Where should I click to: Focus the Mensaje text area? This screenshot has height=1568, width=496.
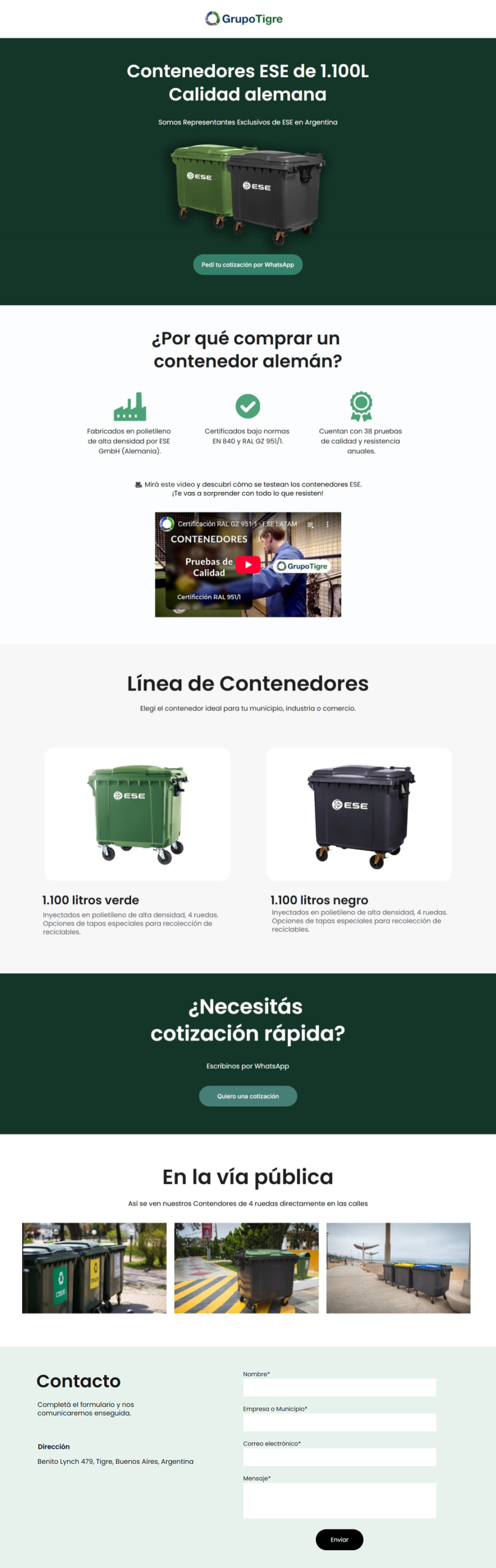coord(339,1500)
